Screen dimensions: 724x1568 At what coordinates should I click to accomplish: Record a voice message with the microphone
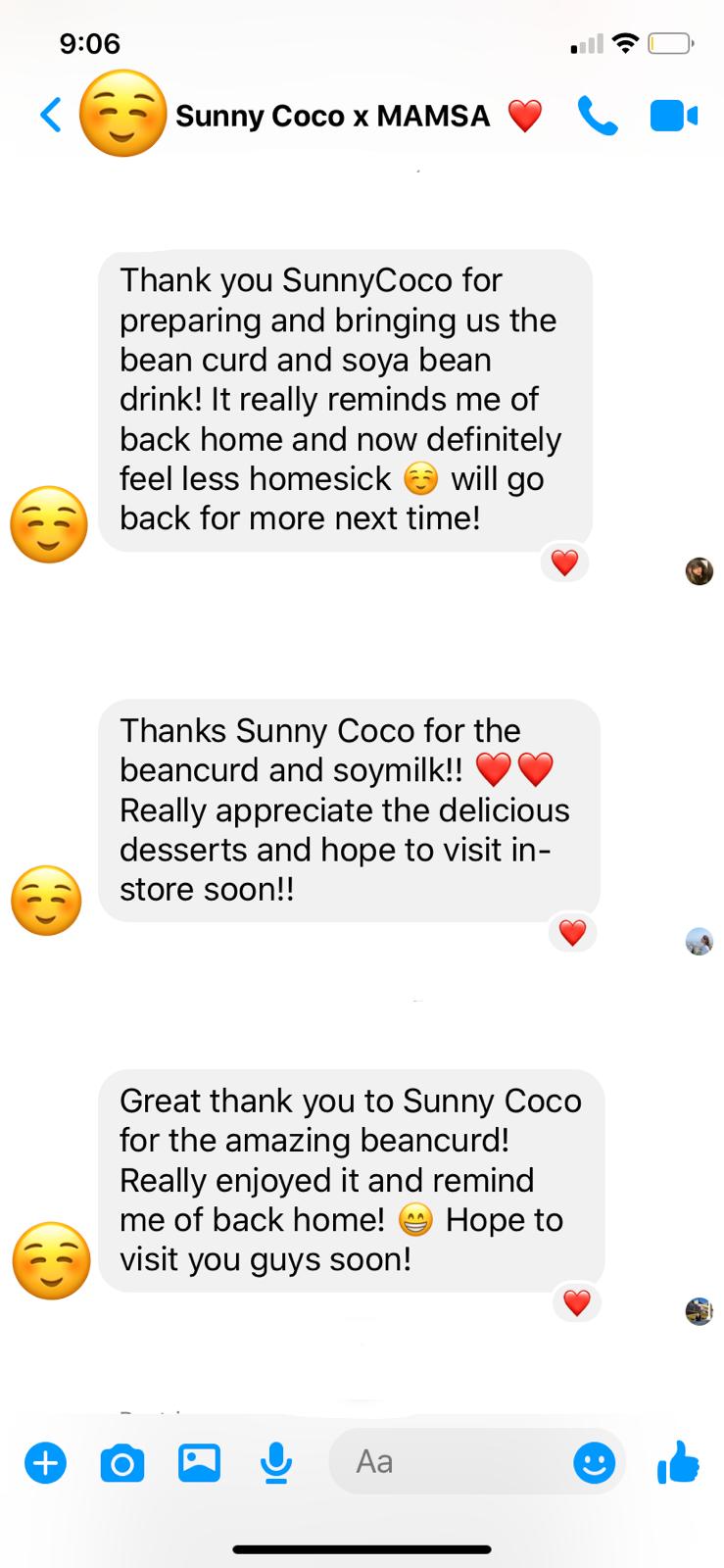tap(276, 1463)
